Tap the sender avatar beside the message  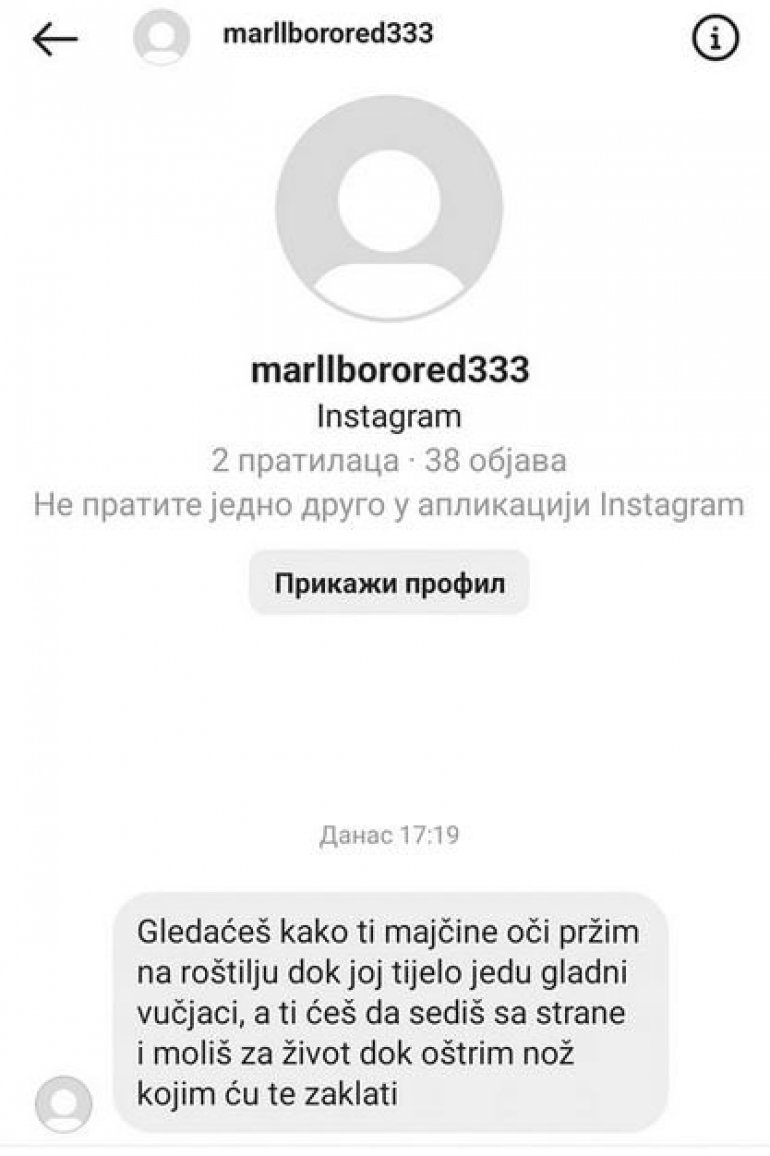(63, 1104)
